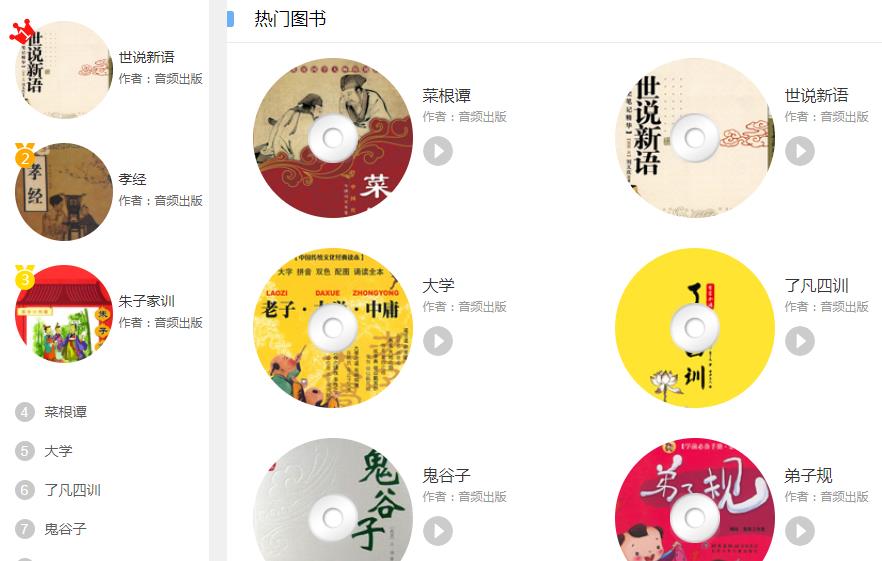Open second-ranked 孝经 in the ranking
Screen dimensions: 882x561
(x=132, y=179)
